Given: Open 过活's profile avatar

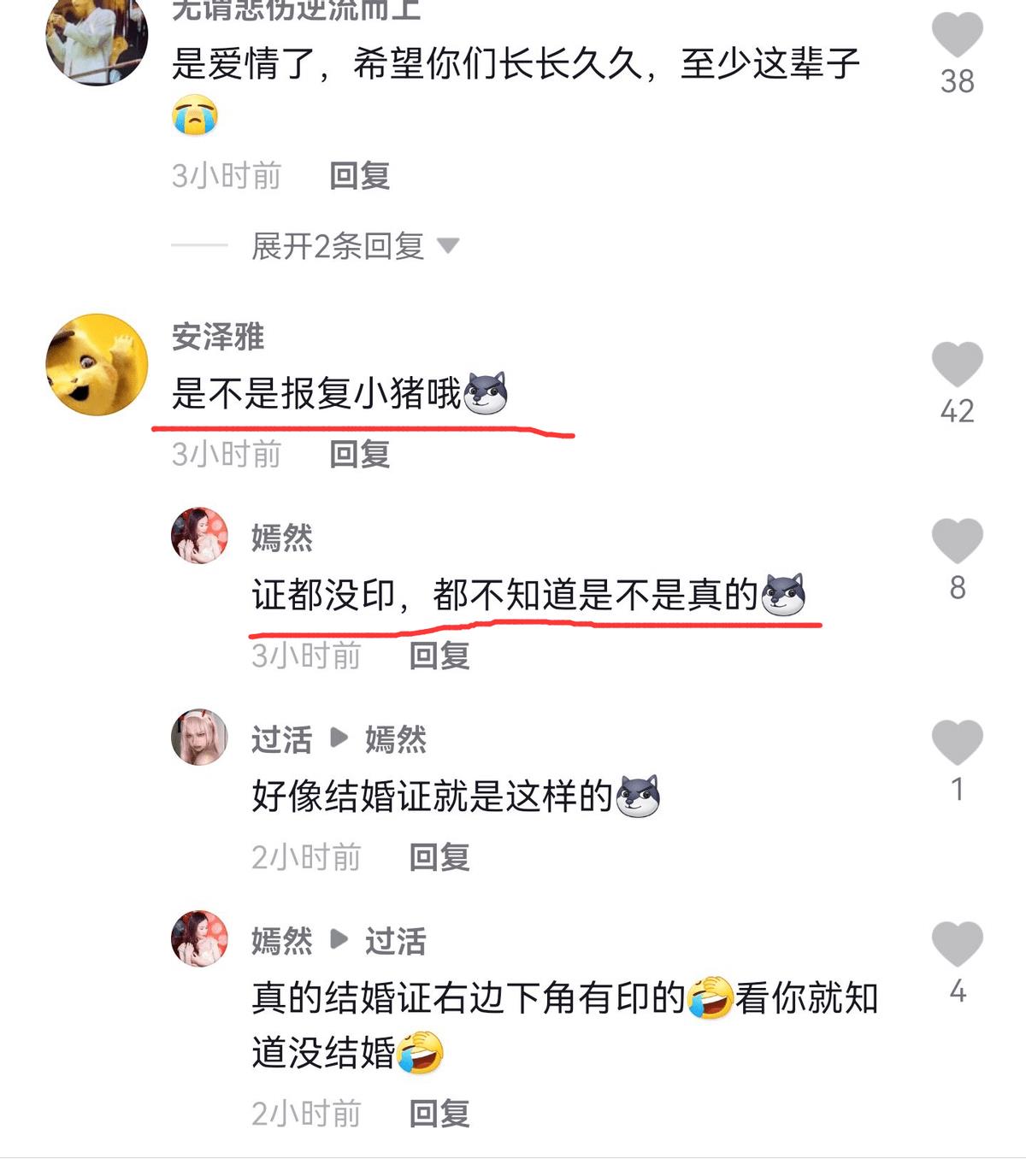Looking at the screenshot, I should pos(199,737).
